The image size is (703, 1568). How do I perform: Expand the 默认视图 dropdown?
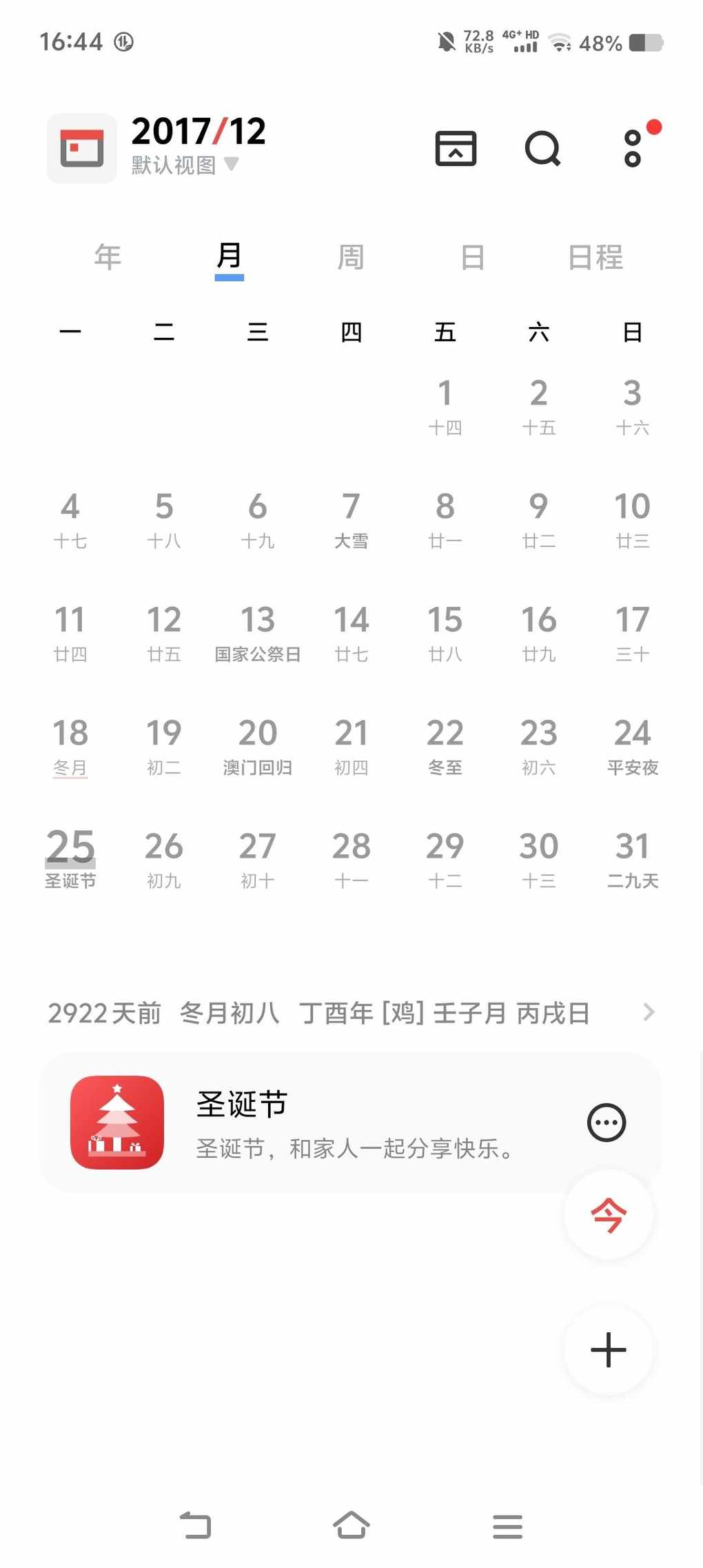point(185,165)
